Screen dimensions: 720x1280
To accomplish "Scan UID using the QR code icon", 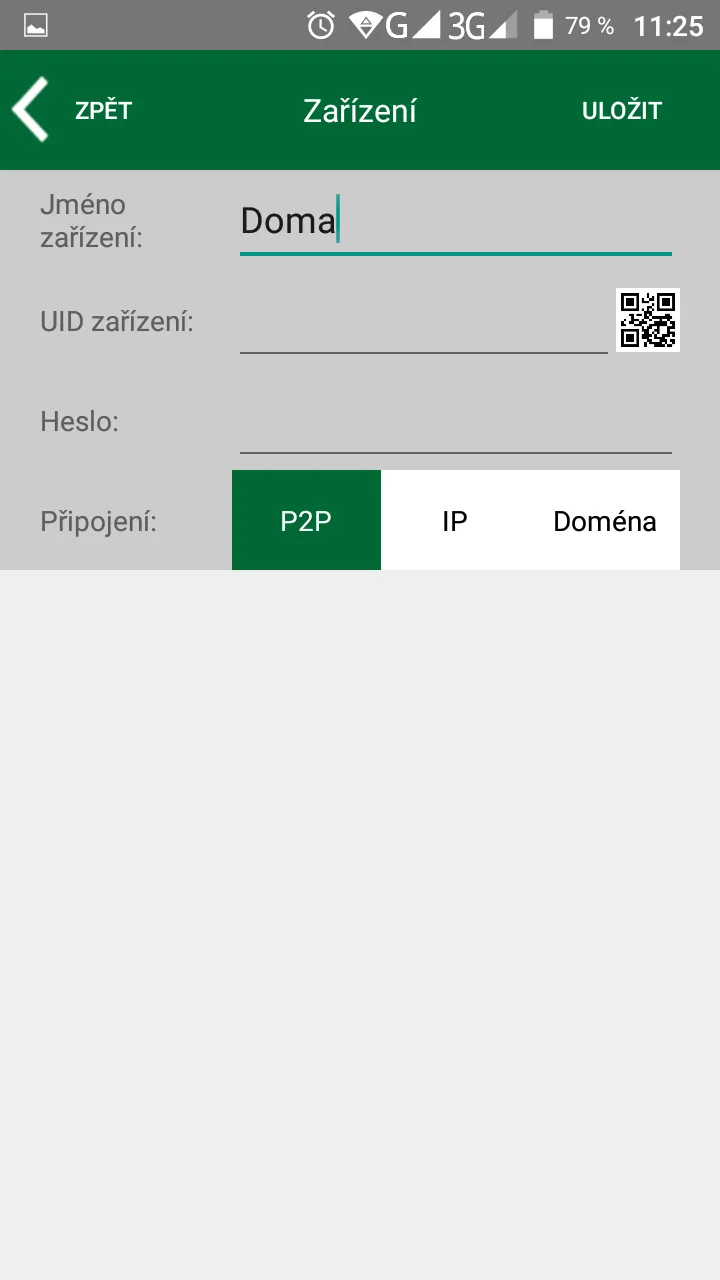I will (x=647, y=320).
